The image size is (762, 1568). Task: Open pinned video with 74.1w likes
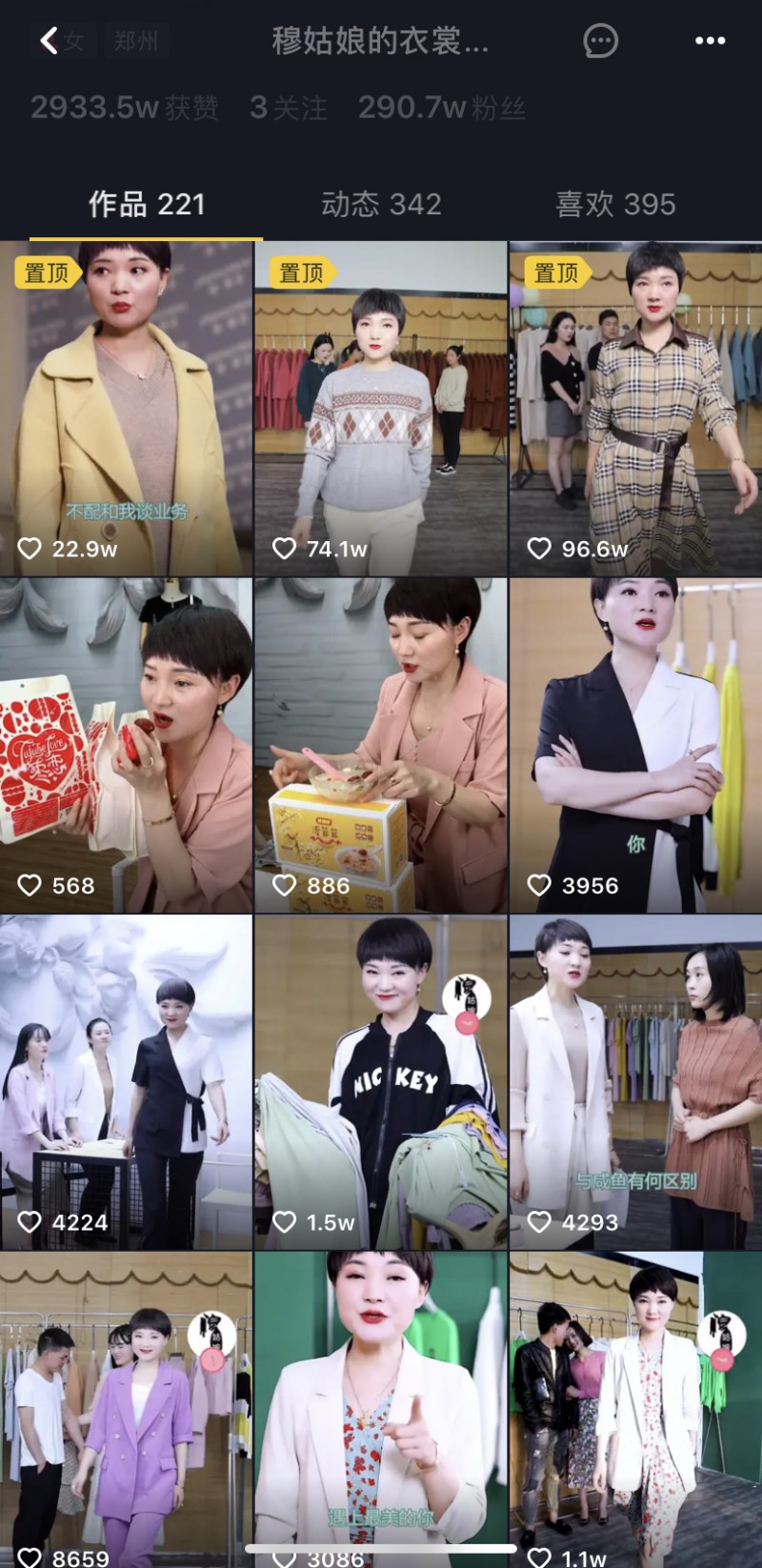[x=381, y=409]
